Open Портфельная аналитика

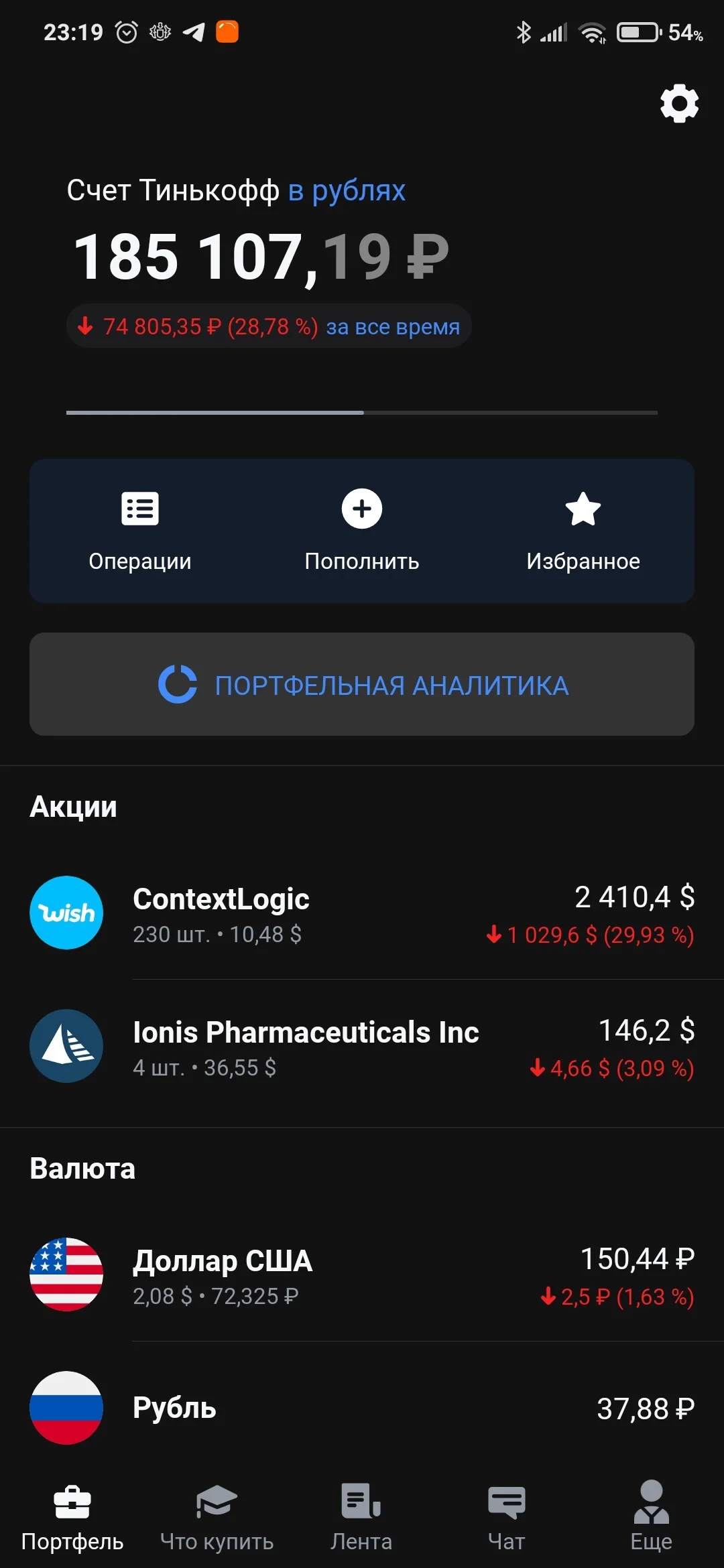pos(362,684)
